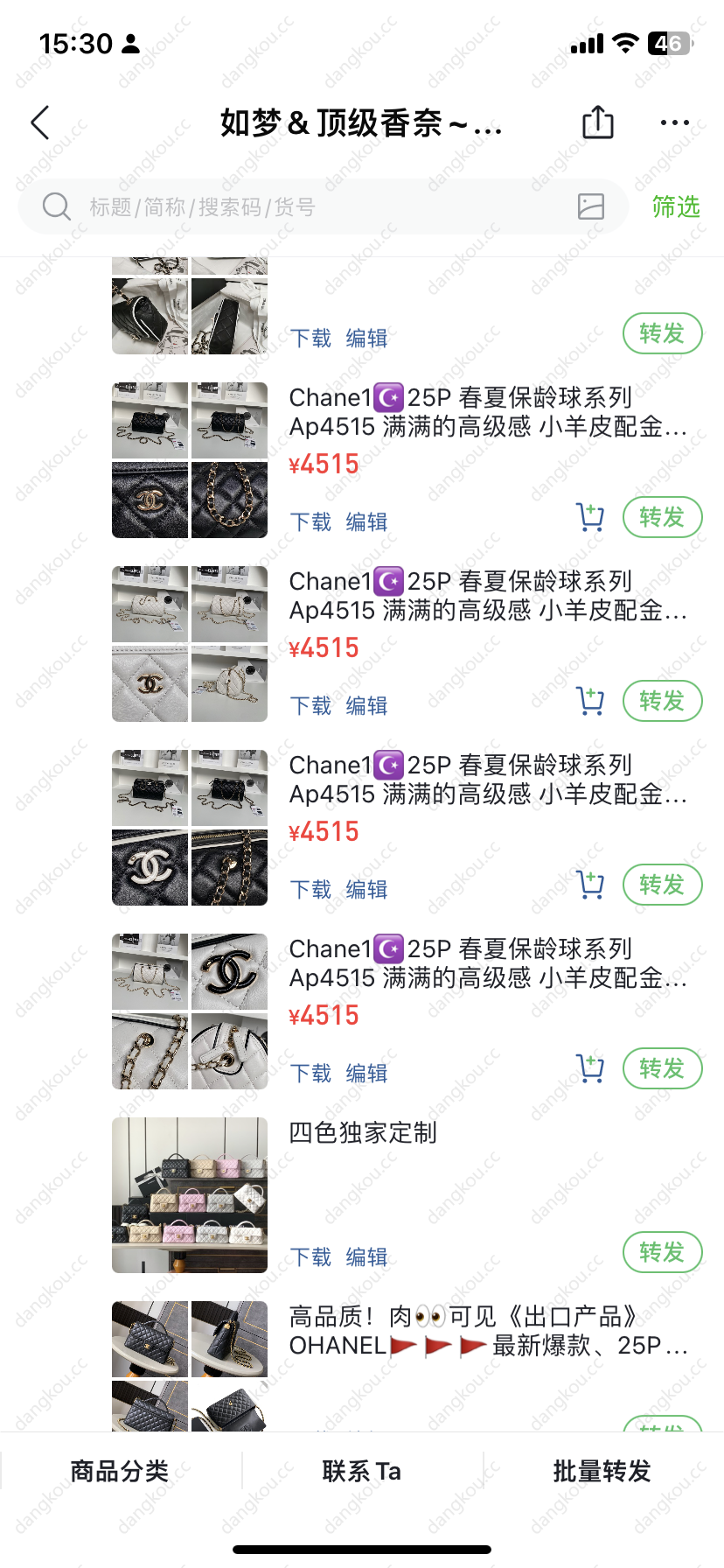Tap 编辑 under 四色独家定制
724x1568 pixels.
coord(366,1256)
